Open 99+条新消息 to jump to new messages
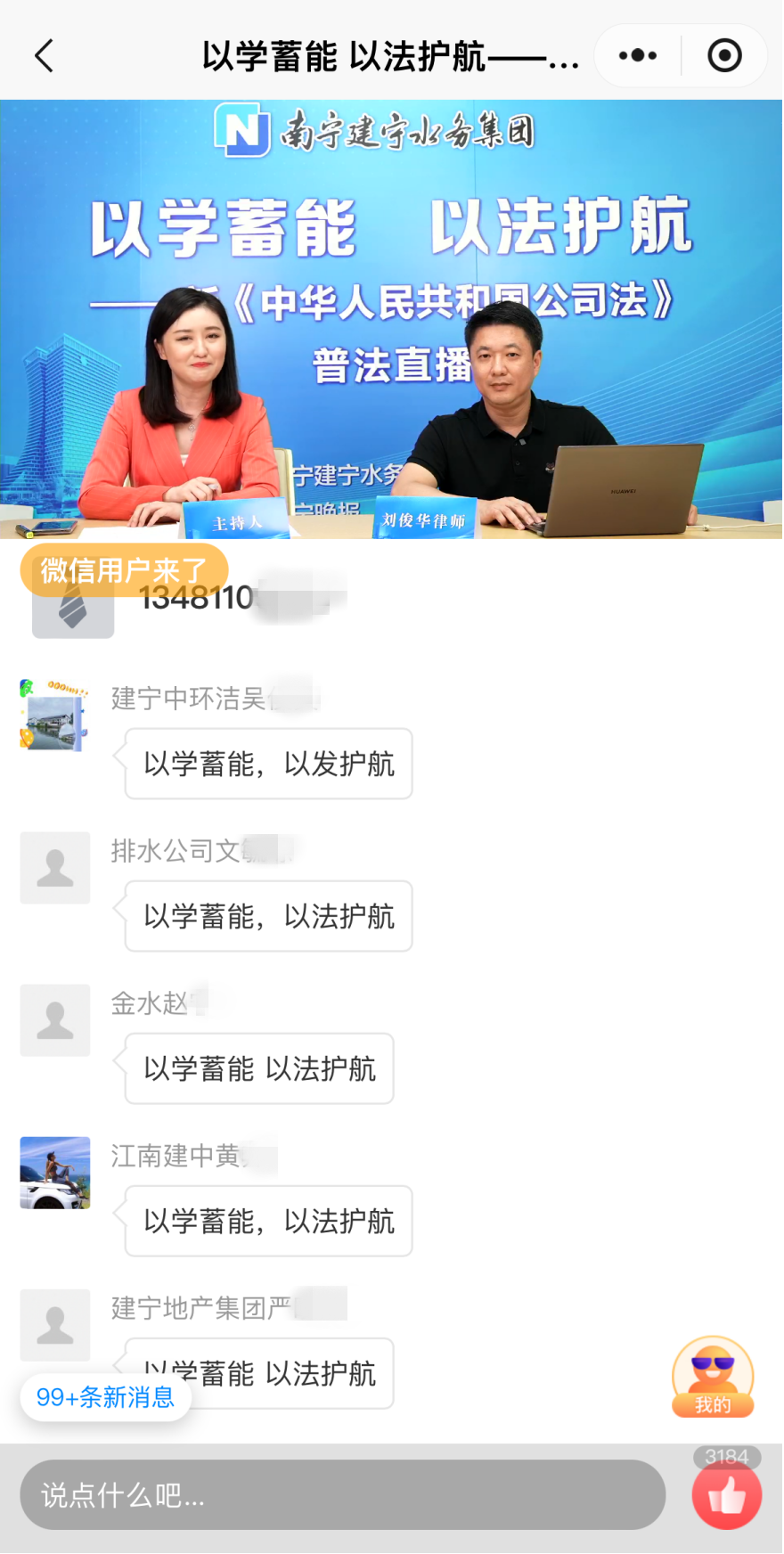The image size is (784, 1554). 104,1398
